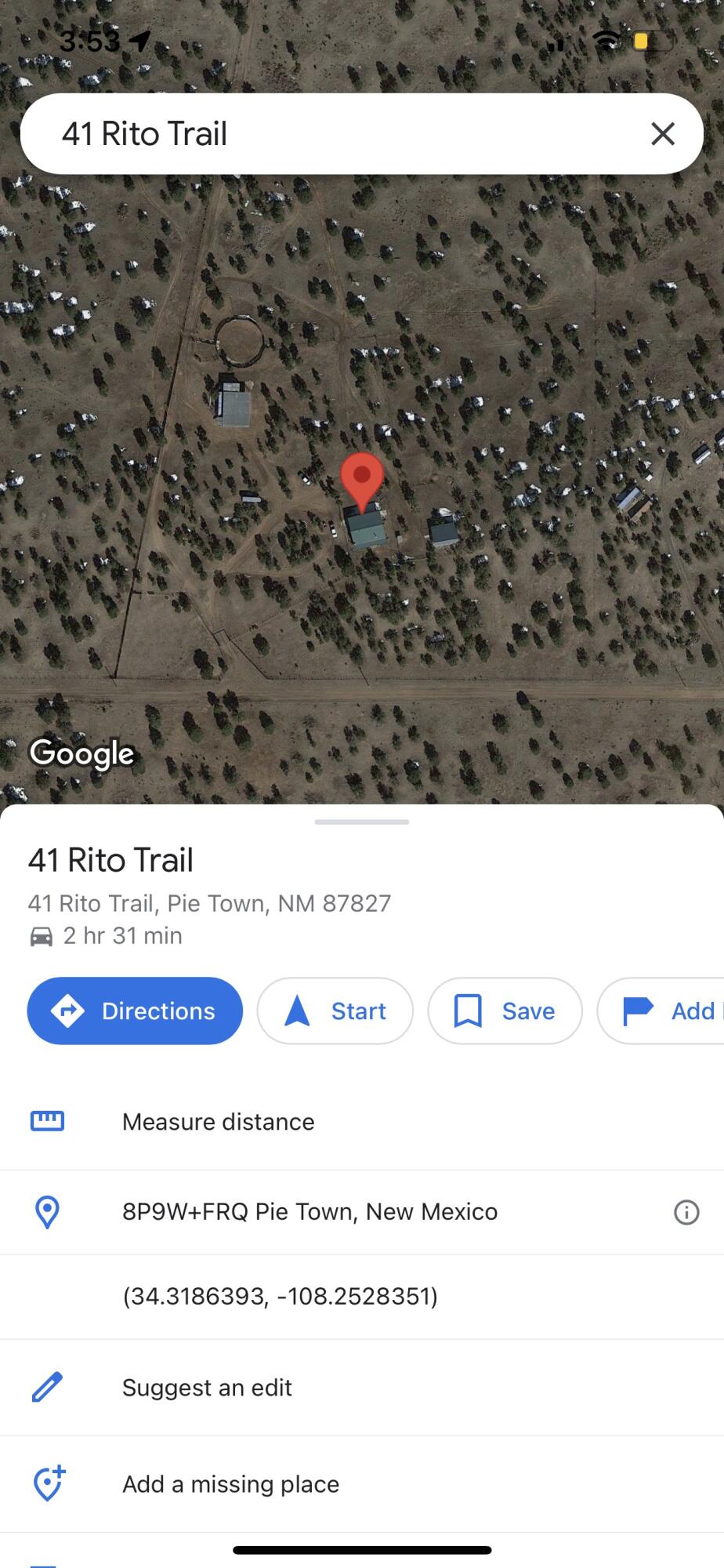Show plus code info icon
Viewport: 724px width, 1568px height.
click(x=686, y=1213)
